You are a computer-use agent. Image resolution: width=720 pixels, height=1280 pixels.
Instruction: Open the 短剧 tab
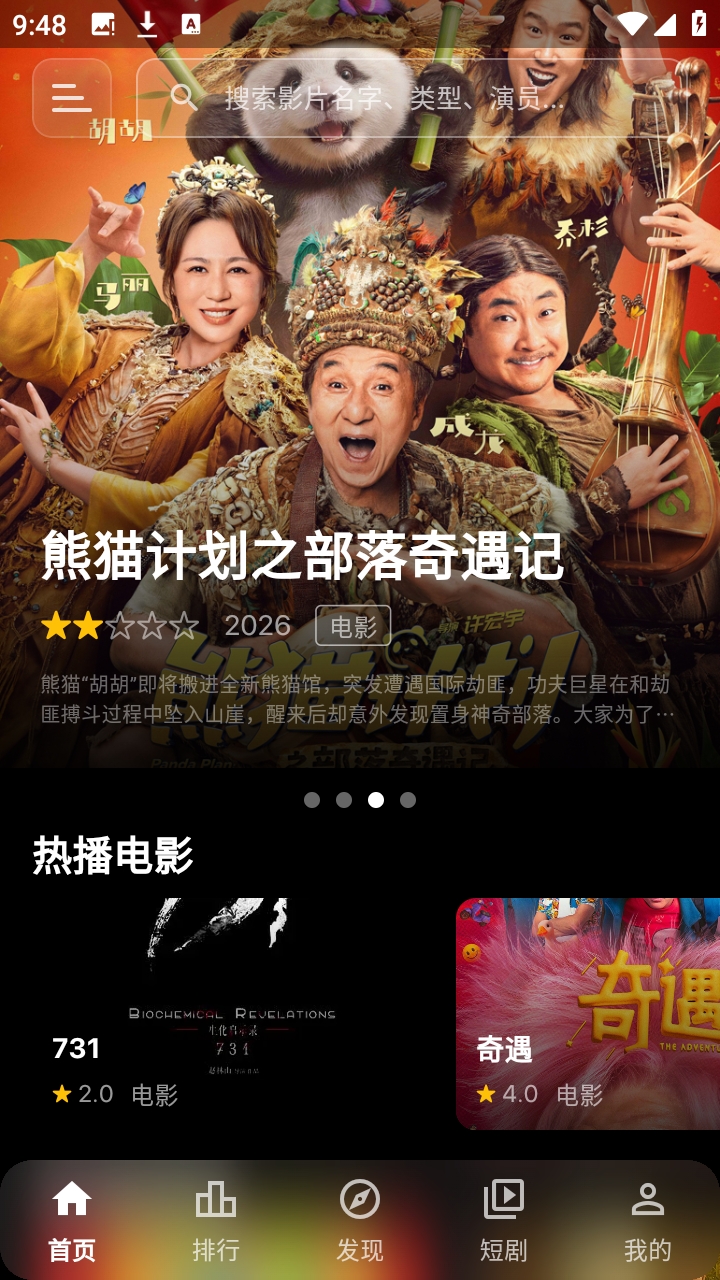504,1220
